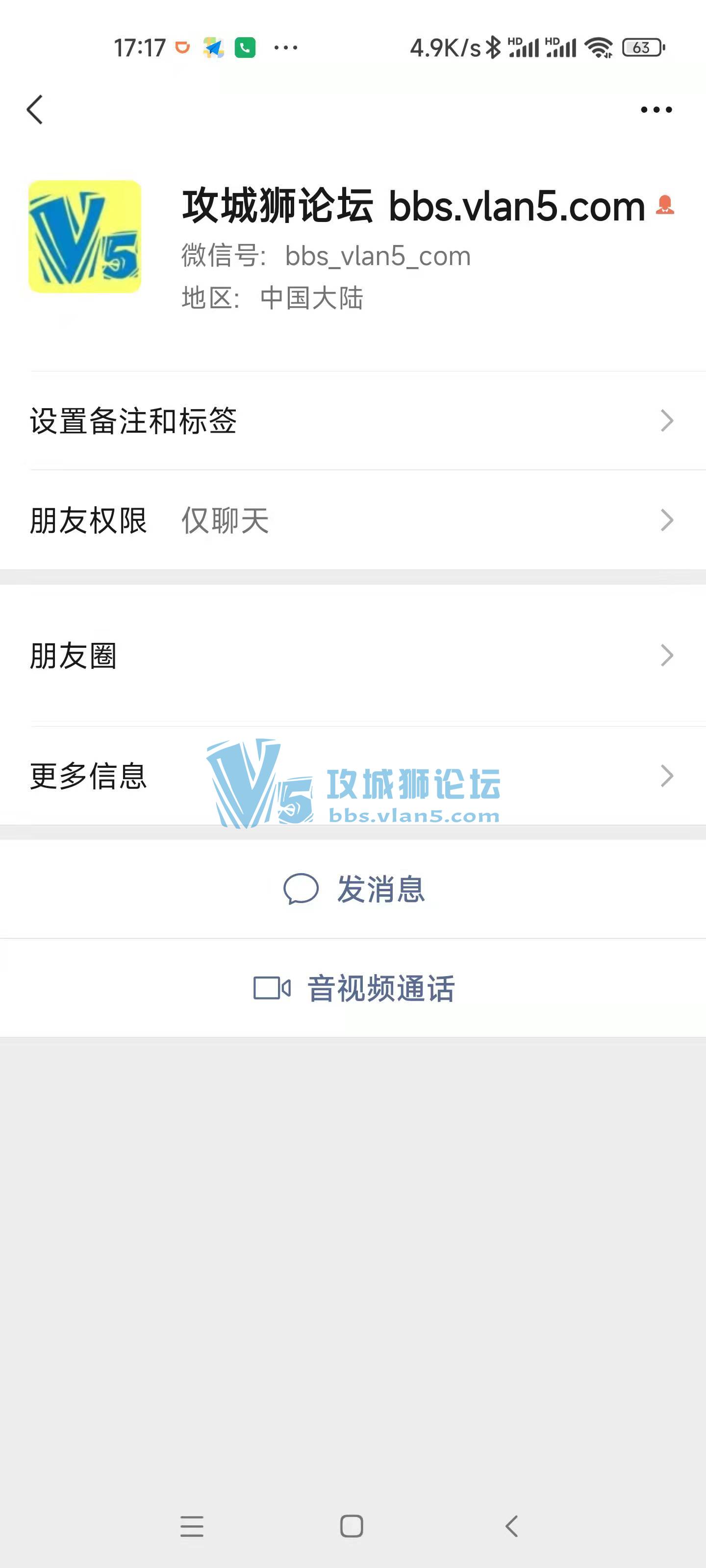View the contact's profile picture
This screenshot has height=1568, width=706.
[x=85, y=236]
